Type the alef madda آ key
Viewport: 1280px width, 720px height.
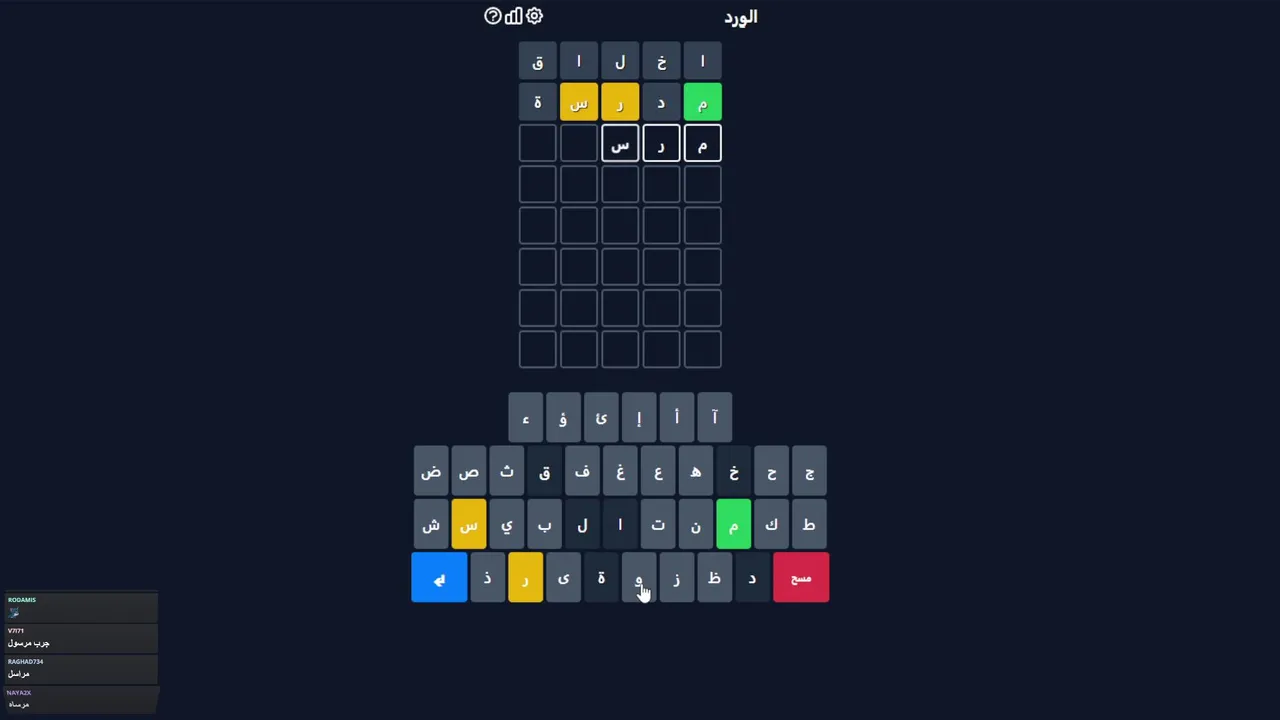(714, 418)
